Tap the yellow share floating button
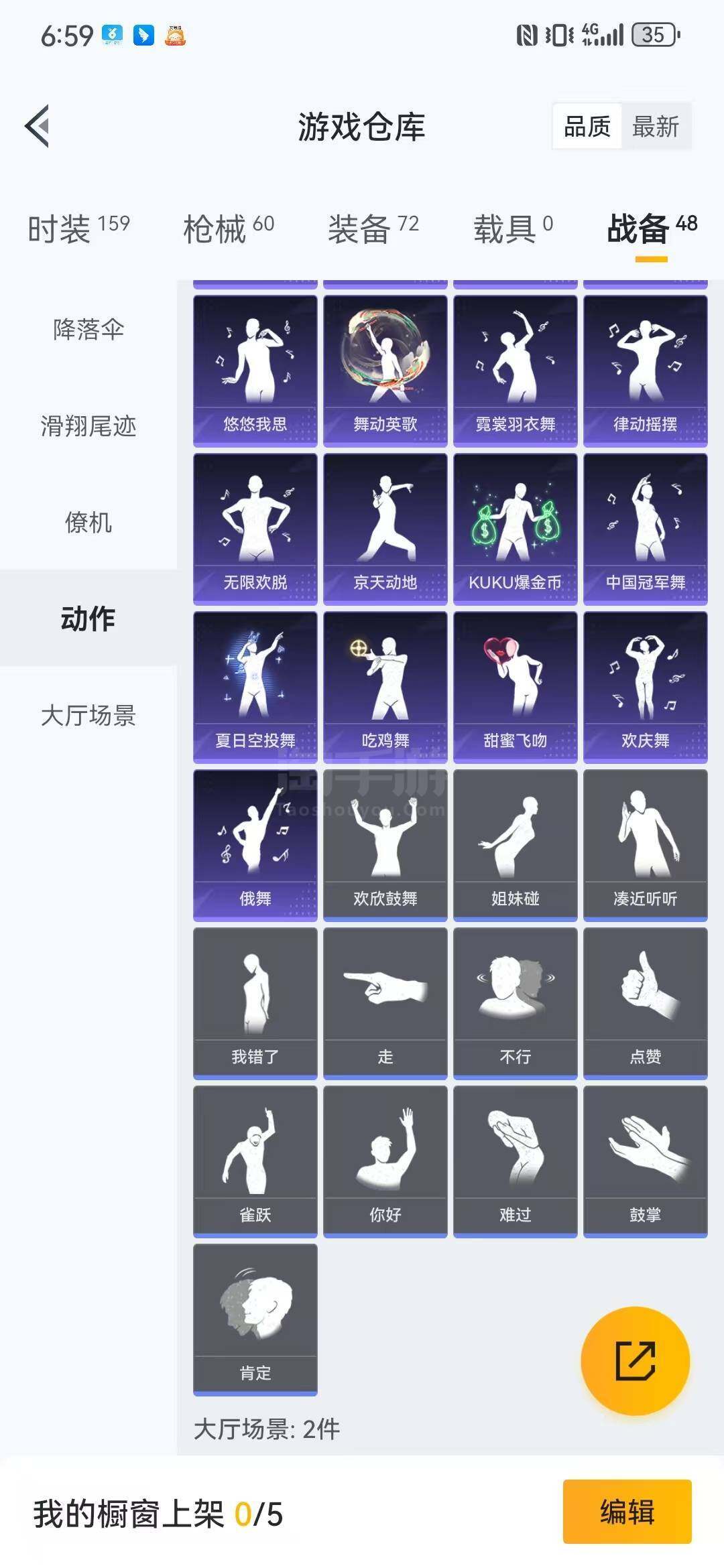 coord(635,1361)
